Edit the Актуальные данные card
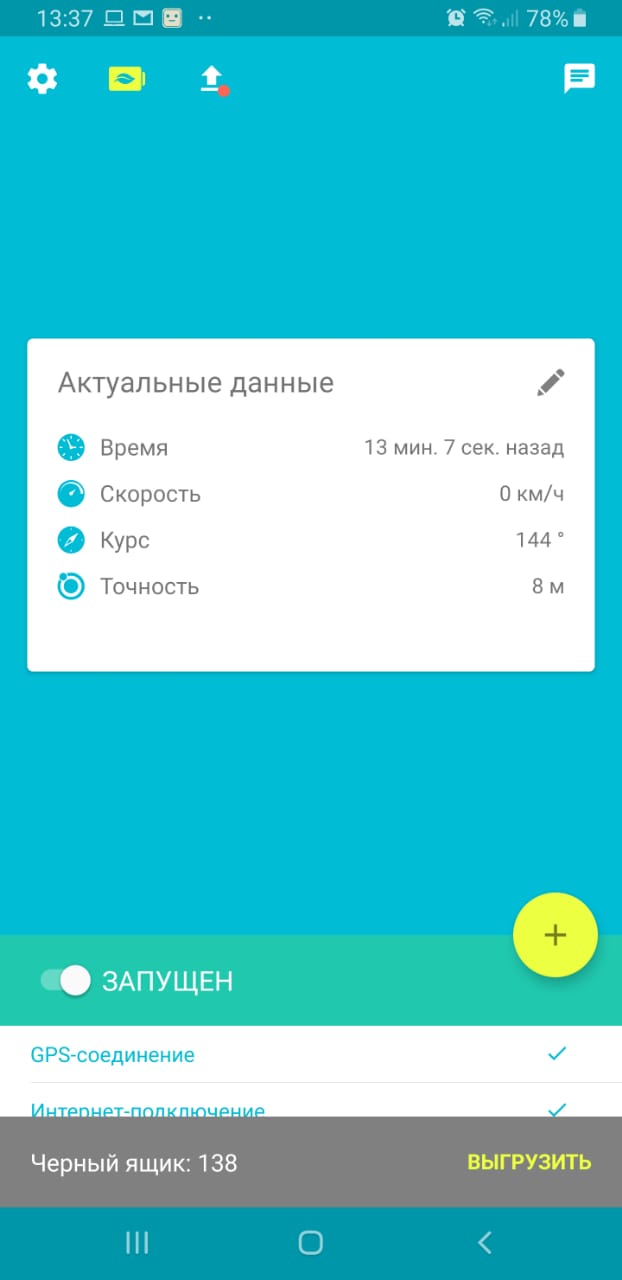This screenshot has width=622, height=1280. tap(550, 382)
